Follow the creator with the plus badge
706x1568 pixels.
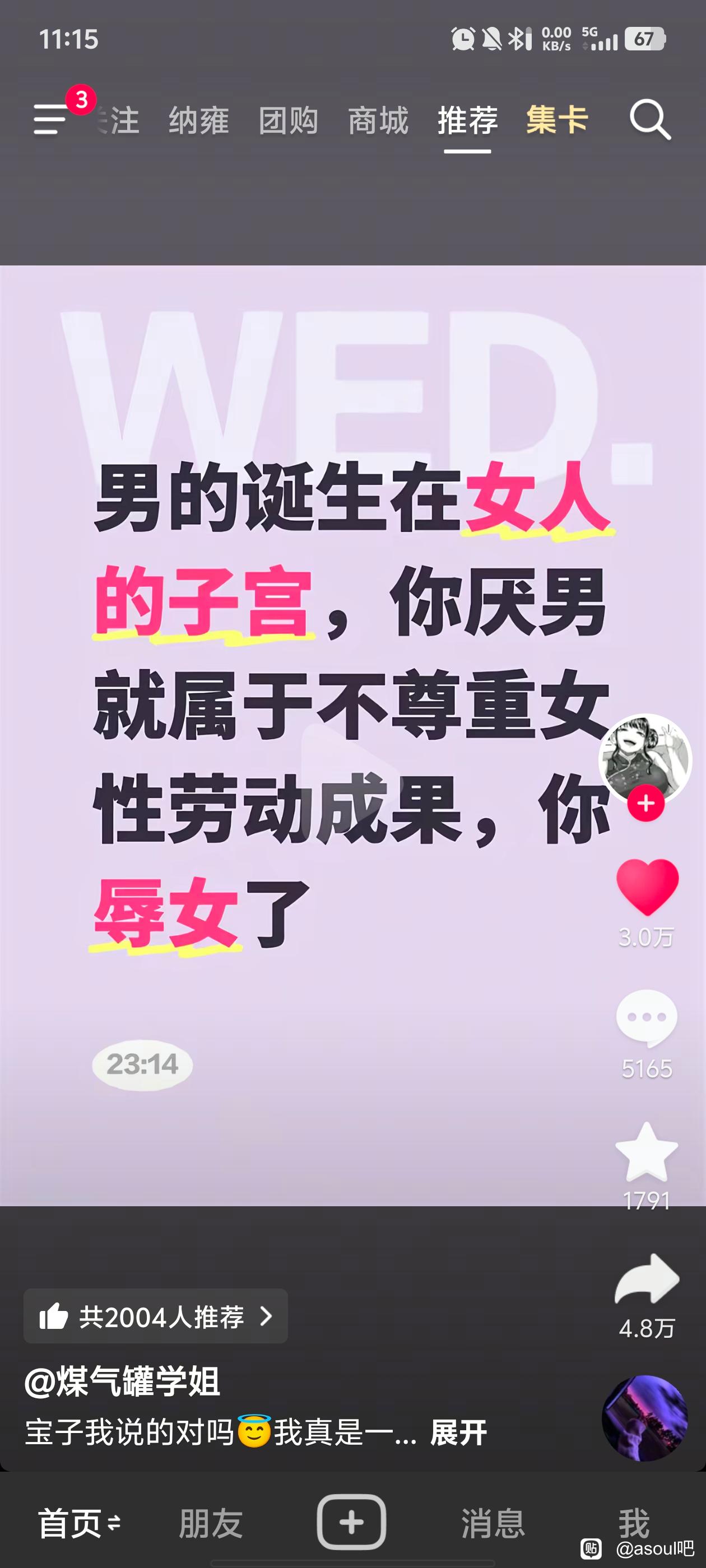pyautogui.click(x=645, y=804)
